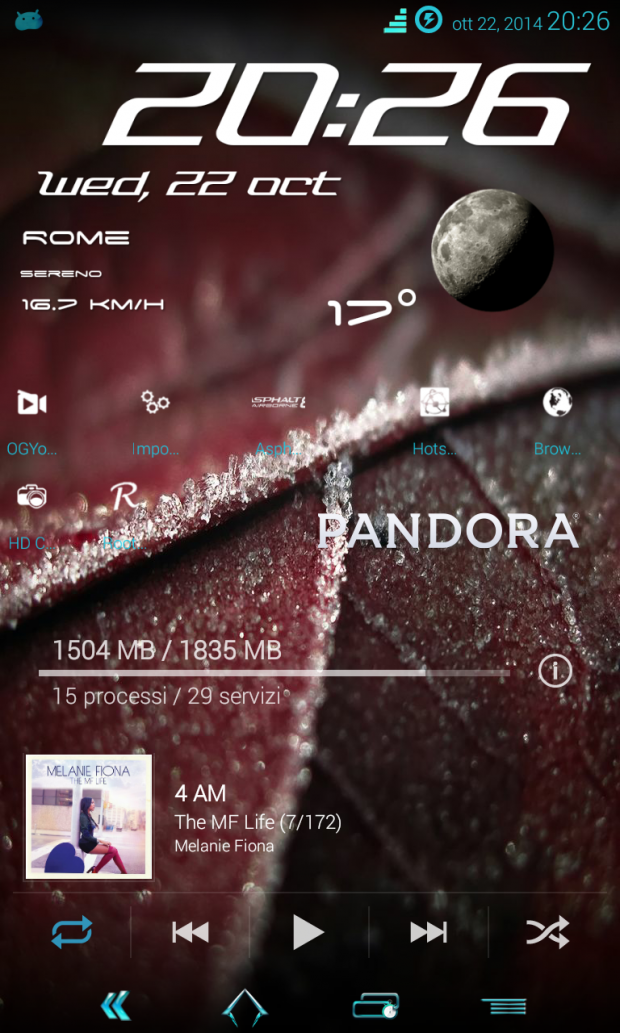Launch the Asphalt Airborne game
This screenshot has width=620, height=1033.
[x=278, y=403]
